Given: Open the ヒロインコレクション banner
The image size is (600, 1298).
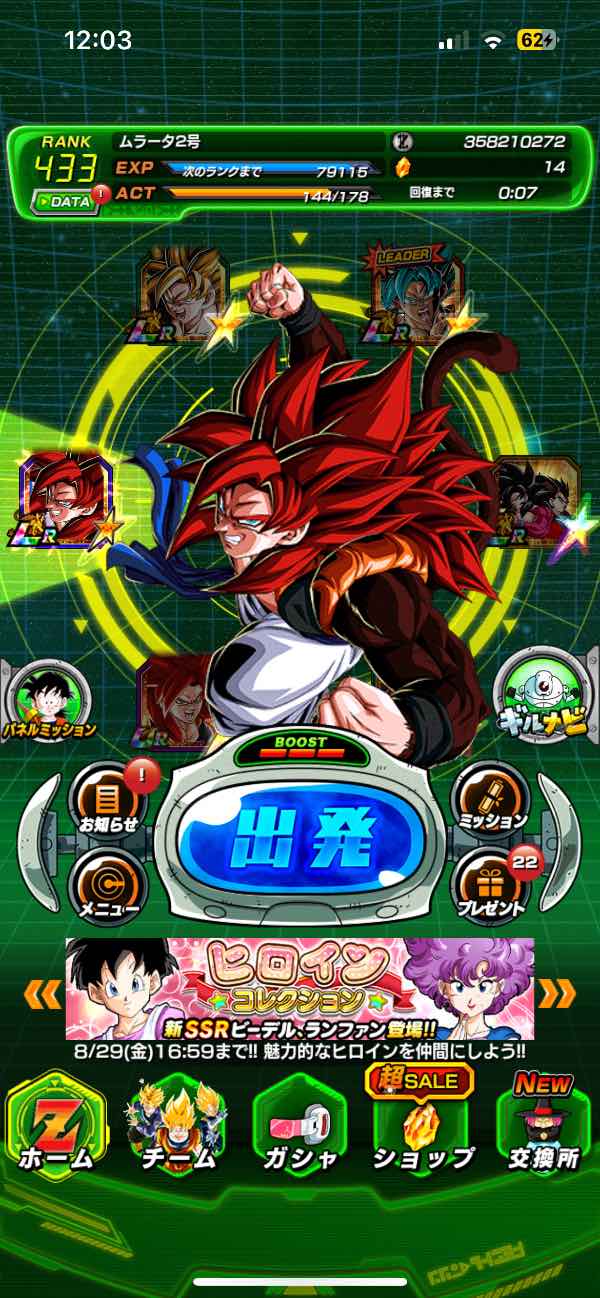Looking at the screenshot, I should pos(300,988).
